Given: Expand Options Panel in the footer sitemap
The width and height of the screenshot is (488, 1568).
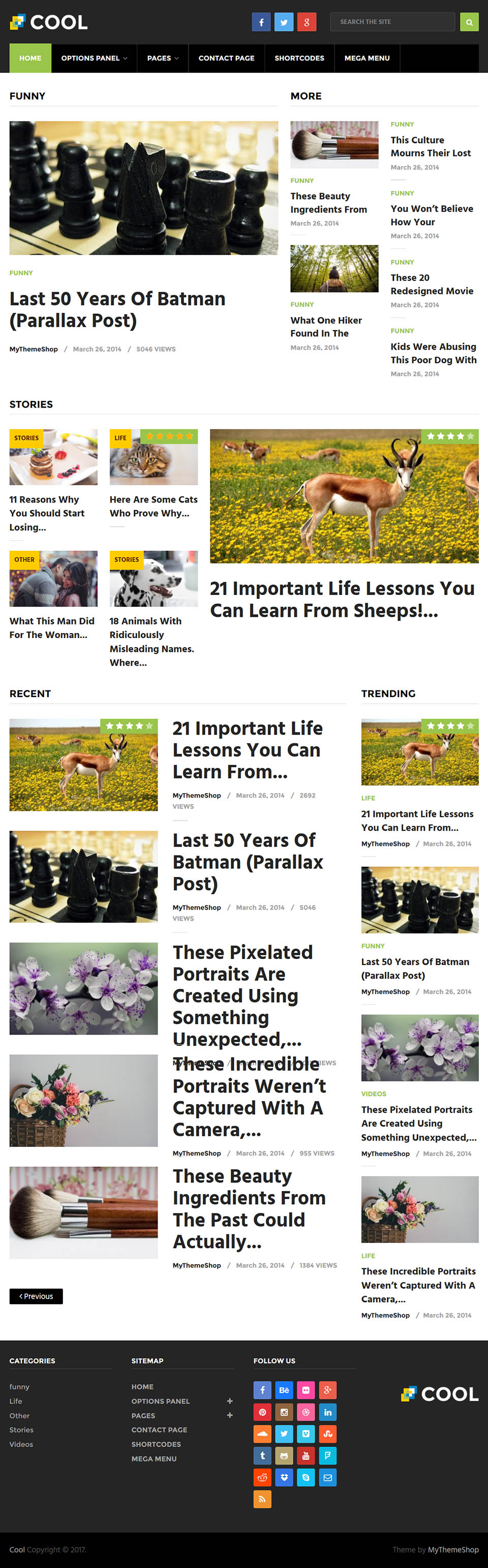Looking at the screenshot, I should (230, 1401).
